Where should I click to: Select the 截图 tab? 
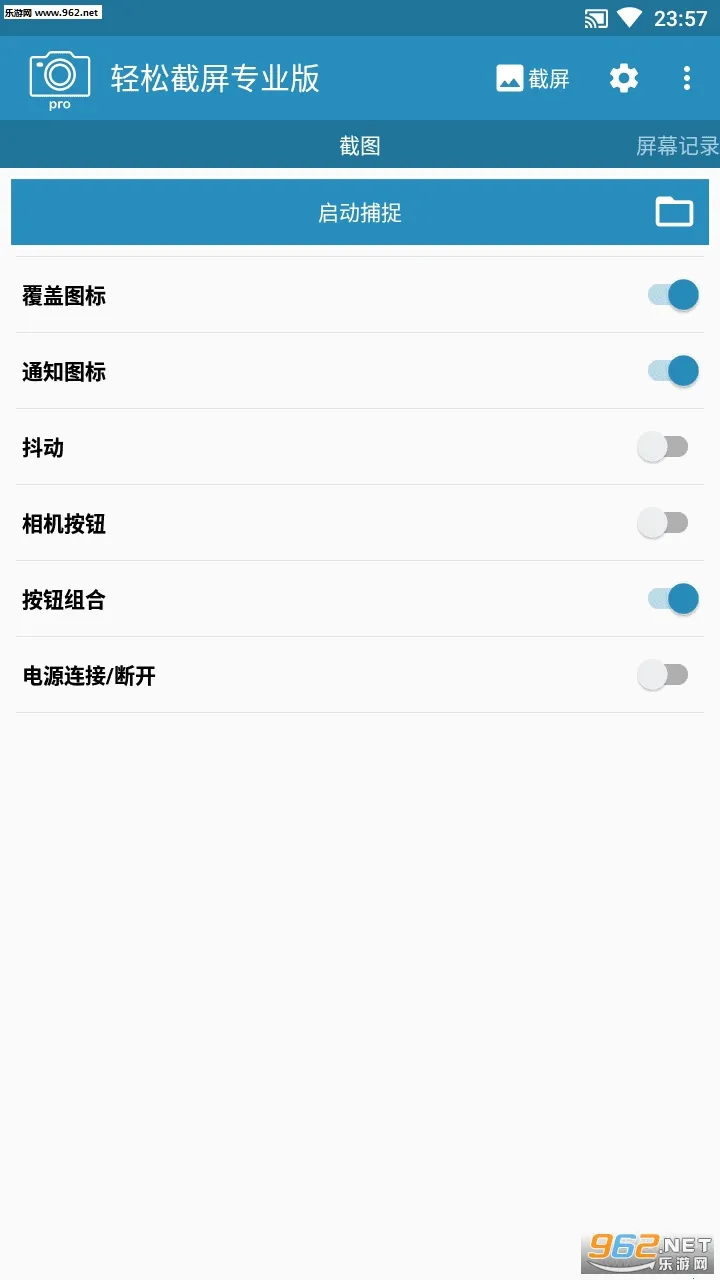[x=358, y=145]
